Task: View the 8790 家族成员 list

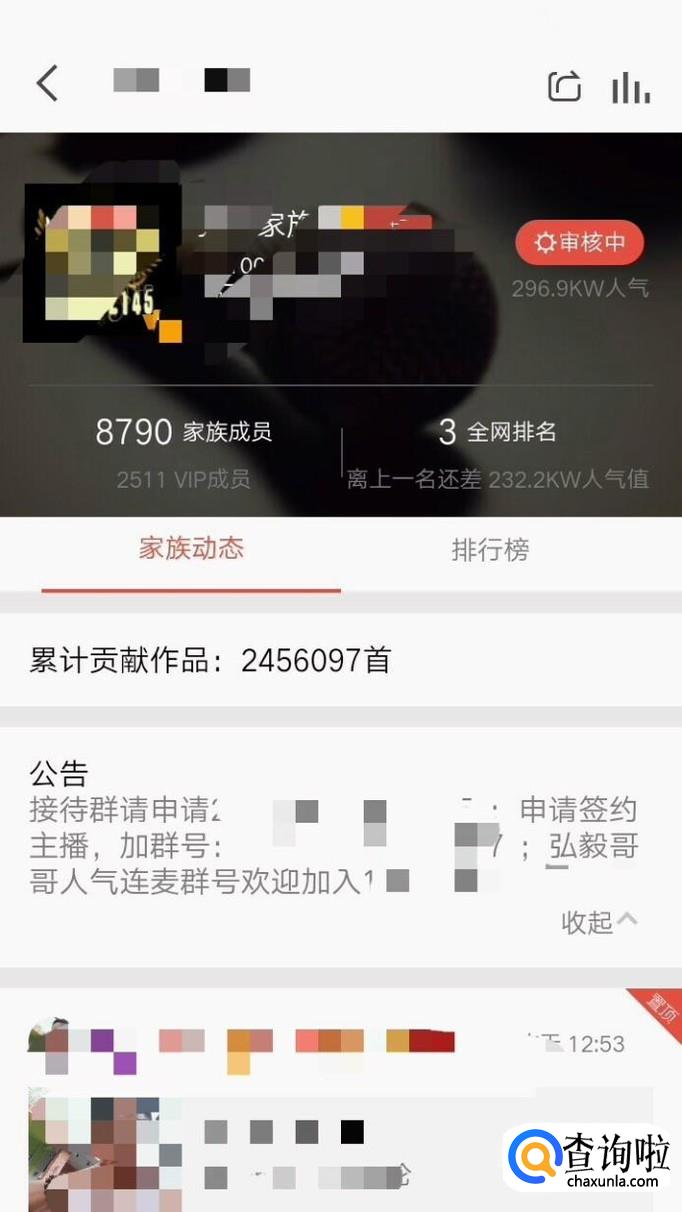Action: click(184, 432)
